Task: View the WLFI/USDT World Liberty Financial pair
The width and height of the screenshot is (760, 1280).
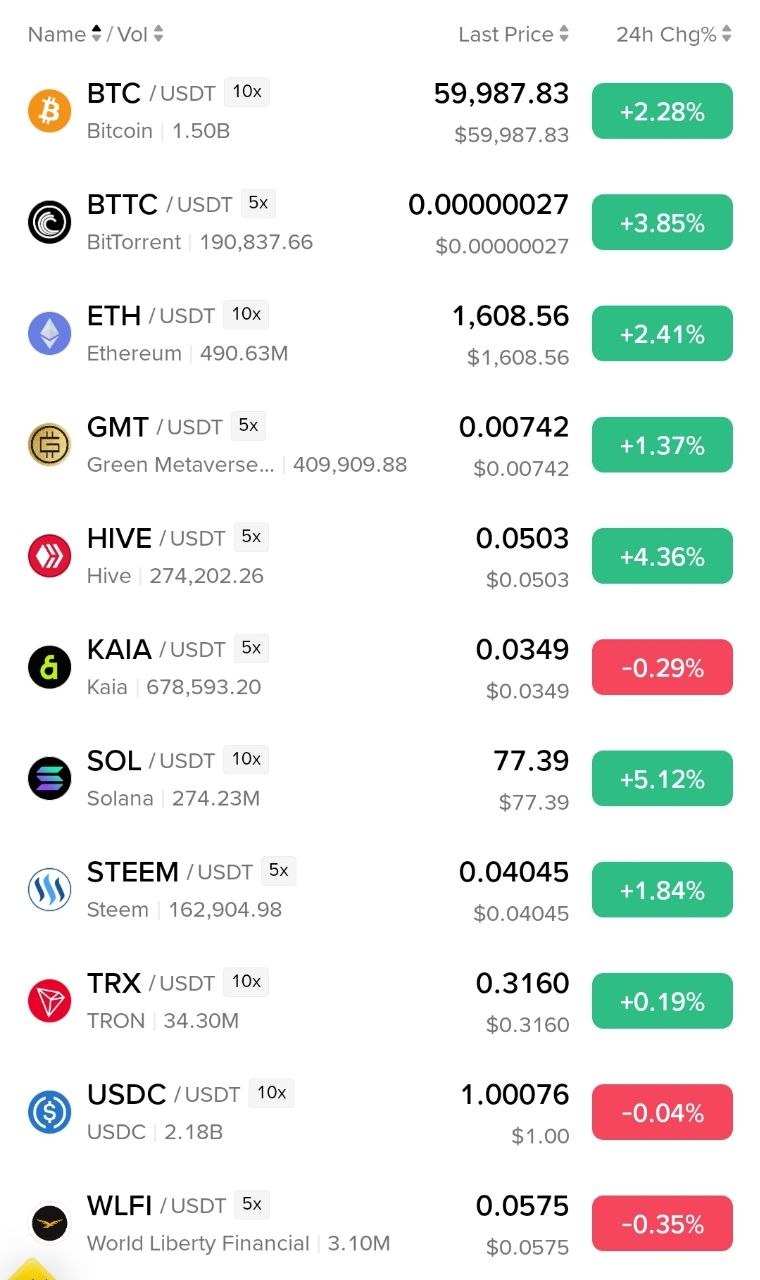Action: click(x=380, y=1224)
